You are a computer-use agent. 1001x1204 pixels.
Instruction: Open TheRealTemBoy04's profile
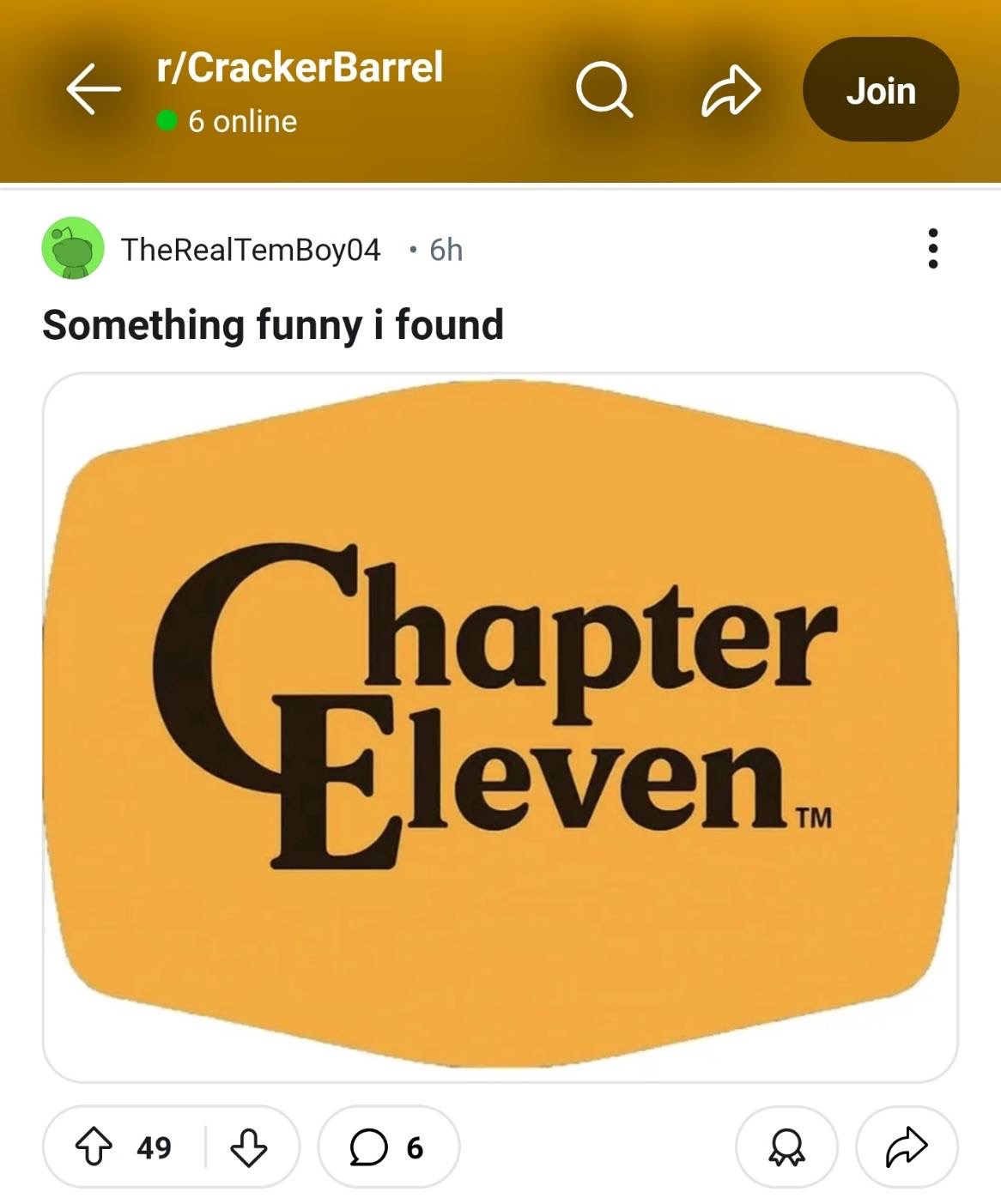point(250,250)
